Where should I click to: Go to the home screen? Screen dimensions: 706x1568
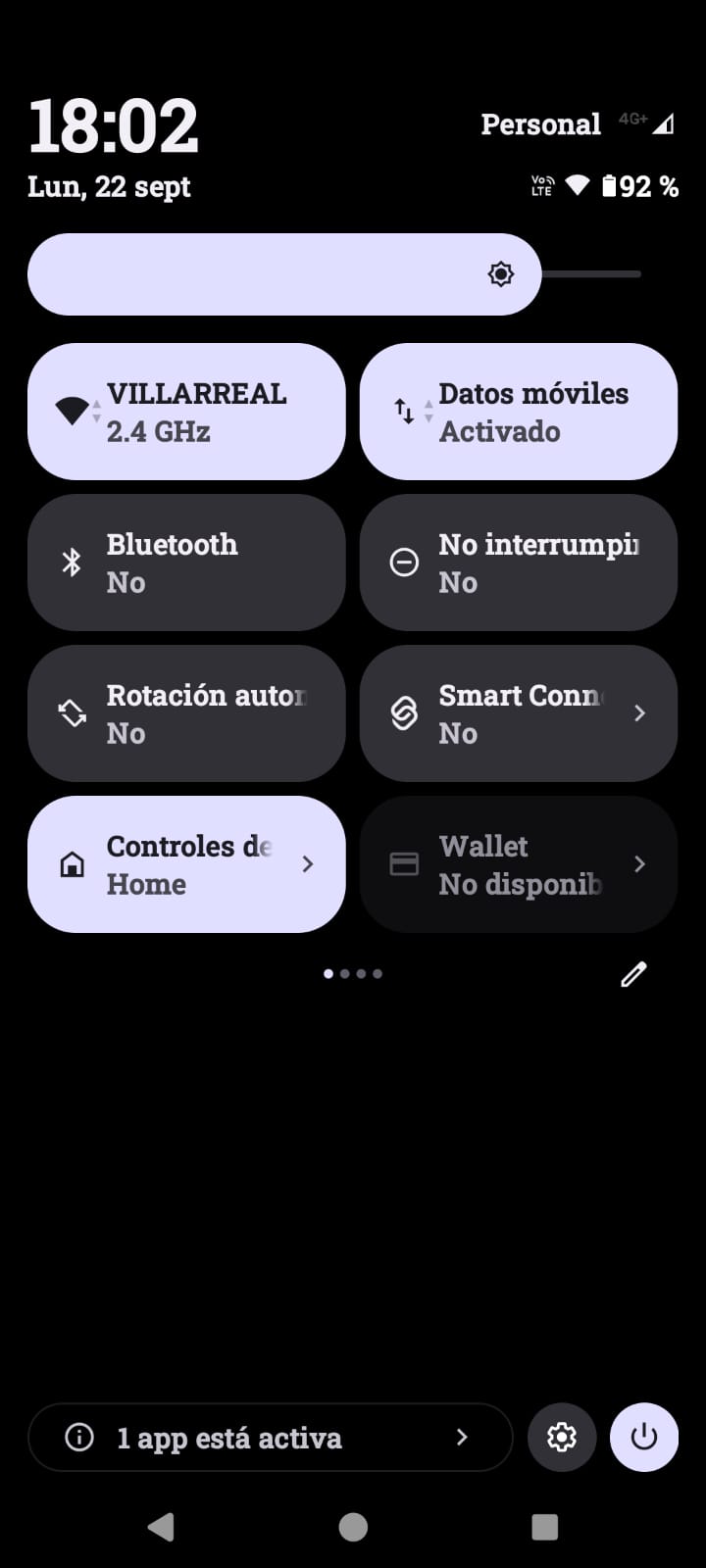coord(353,1526)
